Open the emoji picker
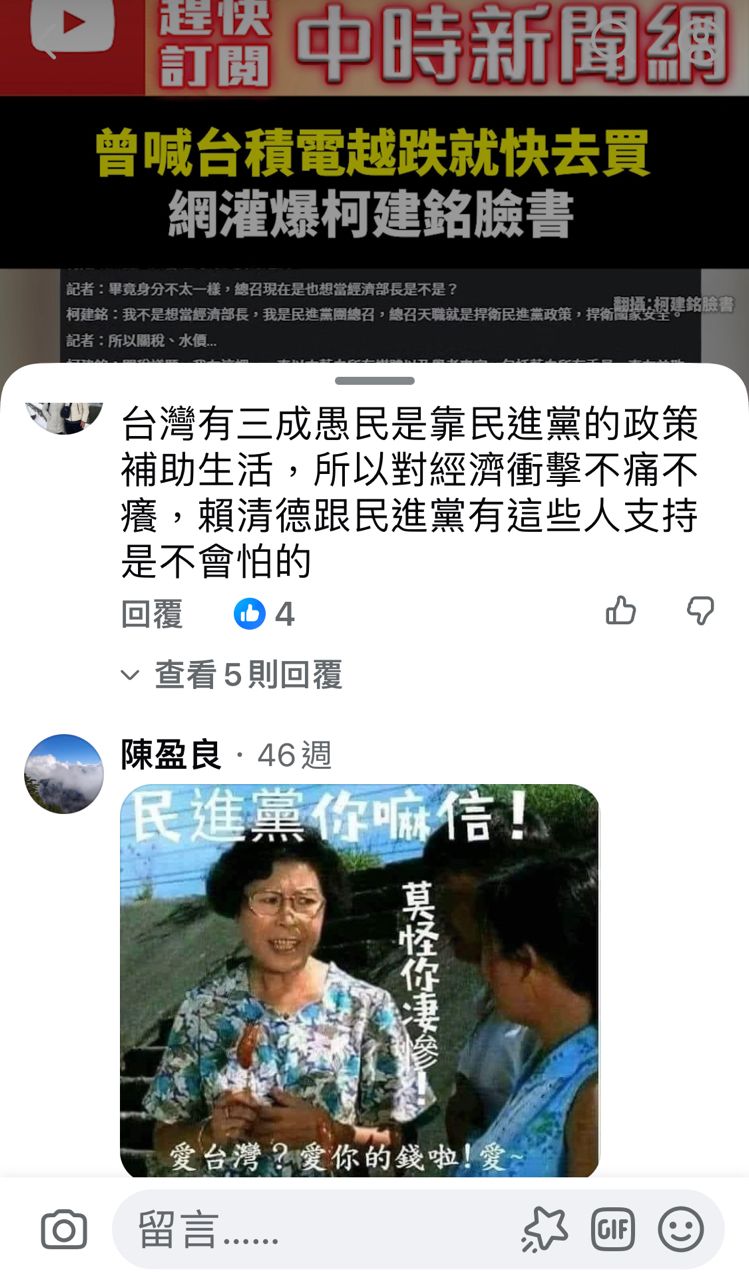 (681, 1230)
